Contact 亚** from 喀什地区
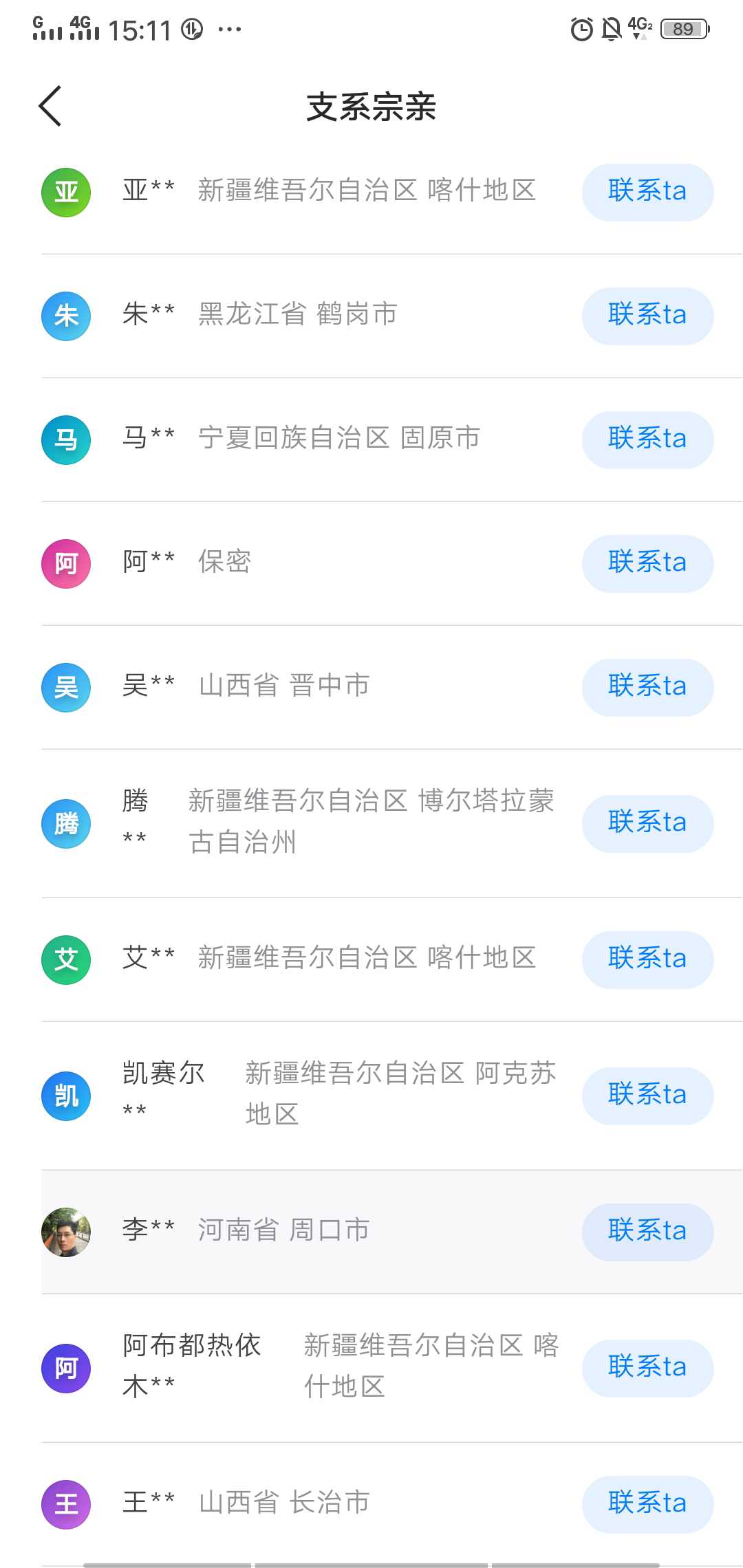The height and width of the screenshot is (1568, 743). click(x=647, y=192)
